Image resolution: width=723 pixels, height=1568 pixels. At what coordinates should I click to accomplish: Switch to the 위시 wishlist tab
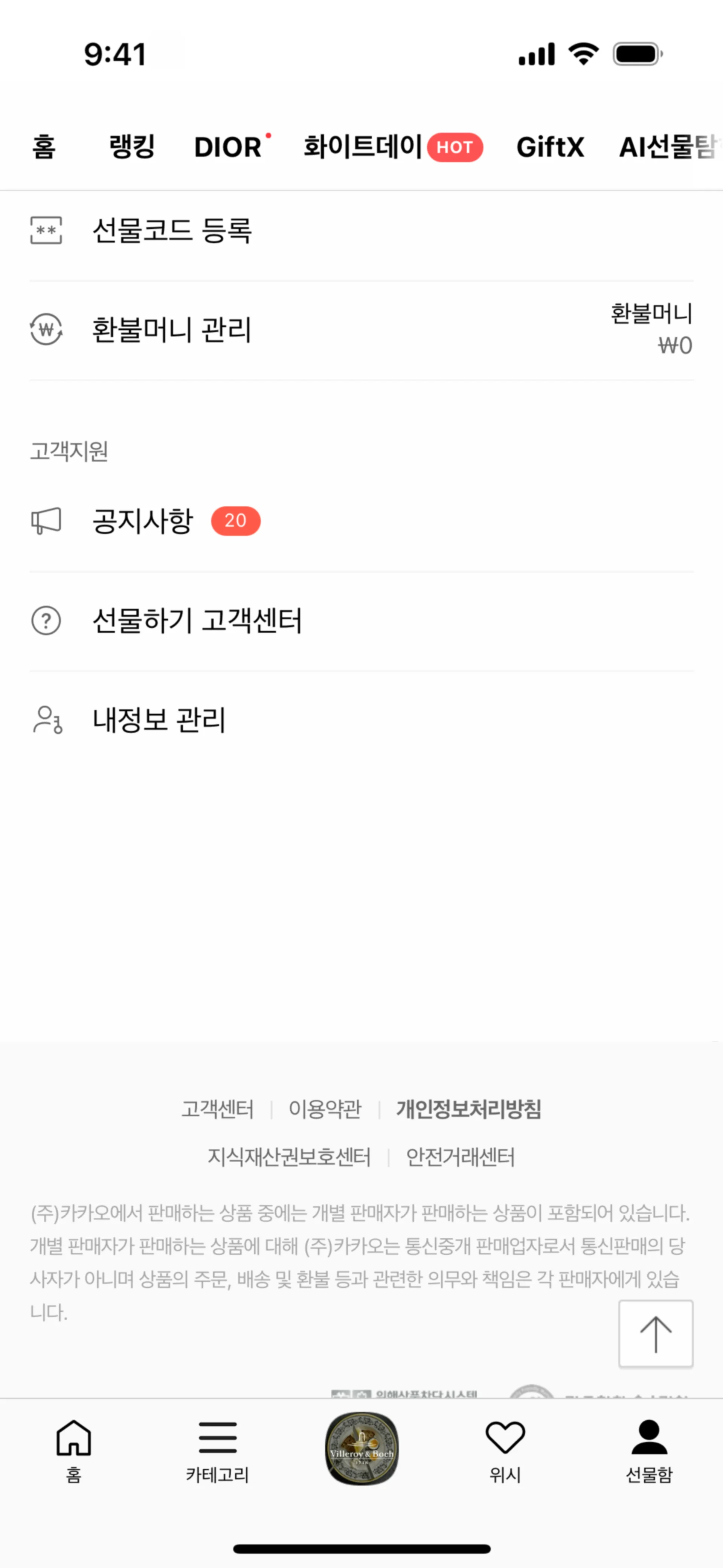pyautogui.click(x=505, y=1451)
